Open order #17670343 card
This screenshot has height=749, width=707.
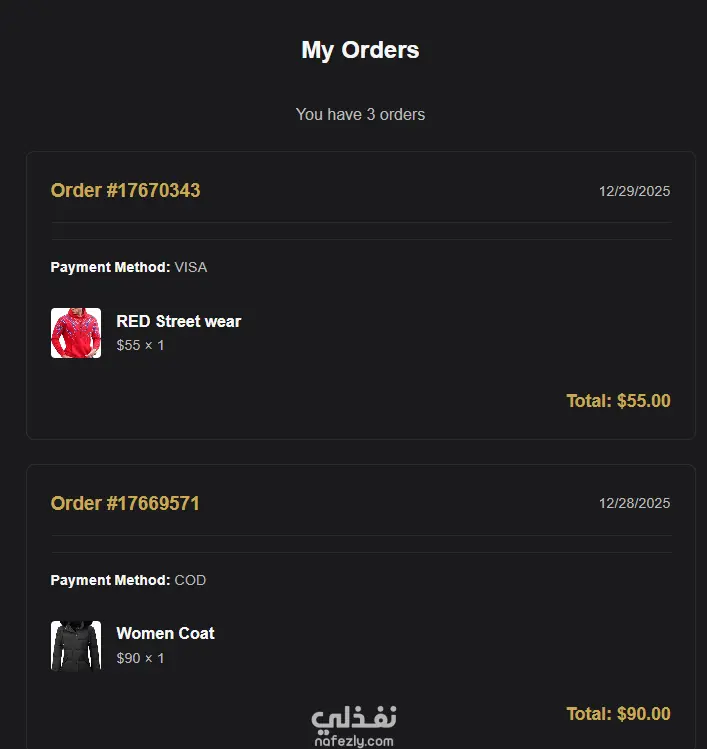click(125, 190)
